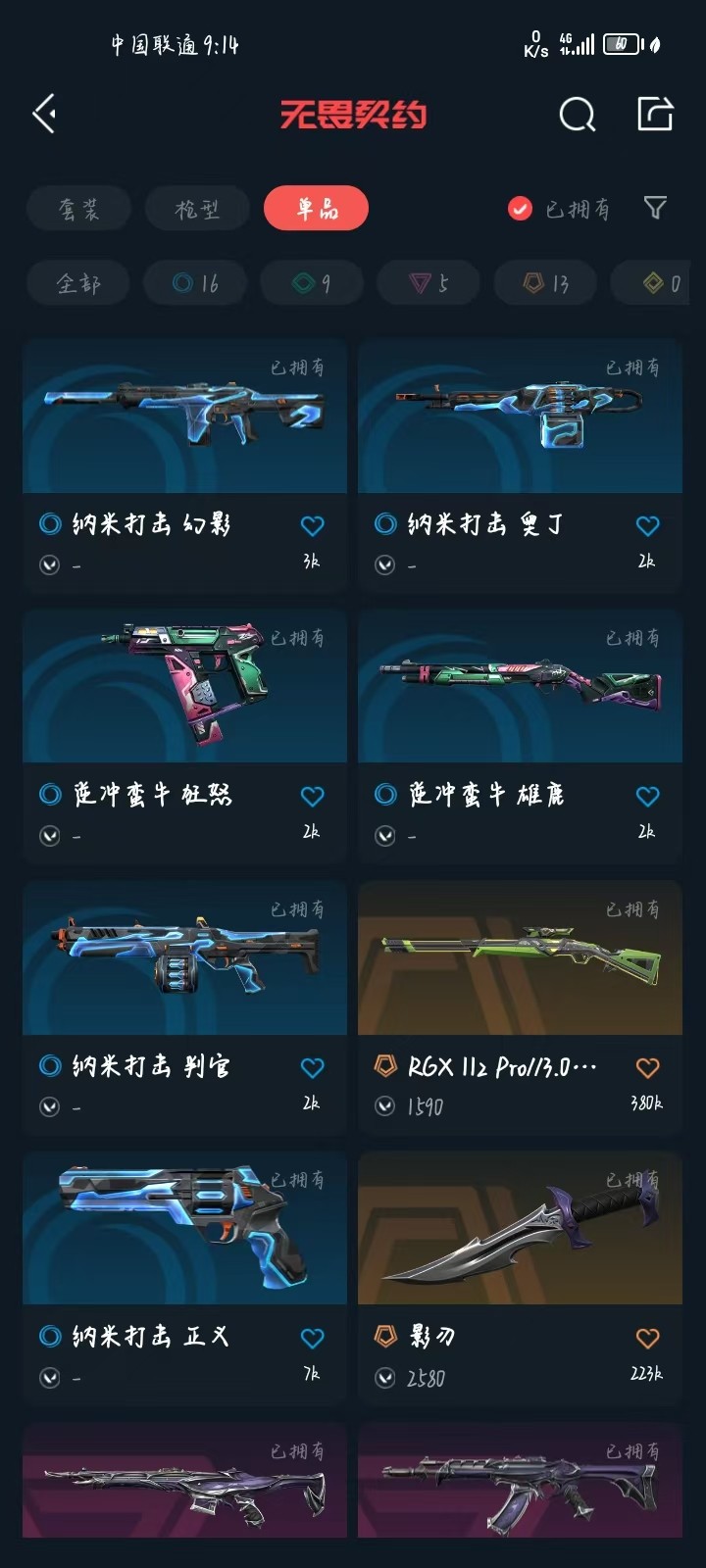Screen dimensions: 706x1568
Task: Like the 纳米打击 奥丁 skin
Action: coord(647,526)
